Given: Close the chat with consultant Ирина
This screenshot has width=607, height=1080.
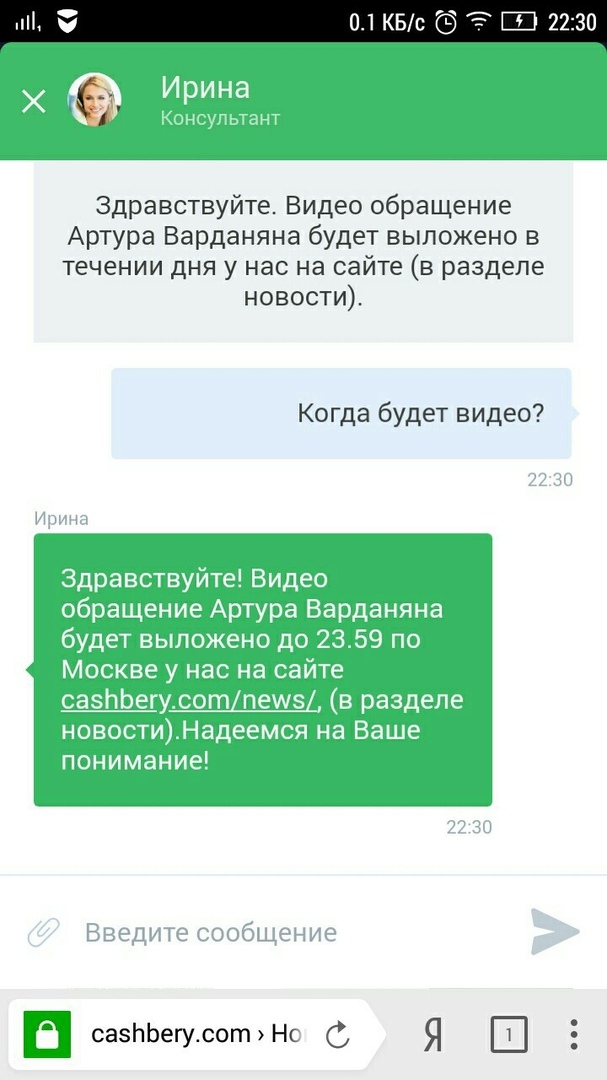Looking at the screenshot, I should [x=34, y=101].
